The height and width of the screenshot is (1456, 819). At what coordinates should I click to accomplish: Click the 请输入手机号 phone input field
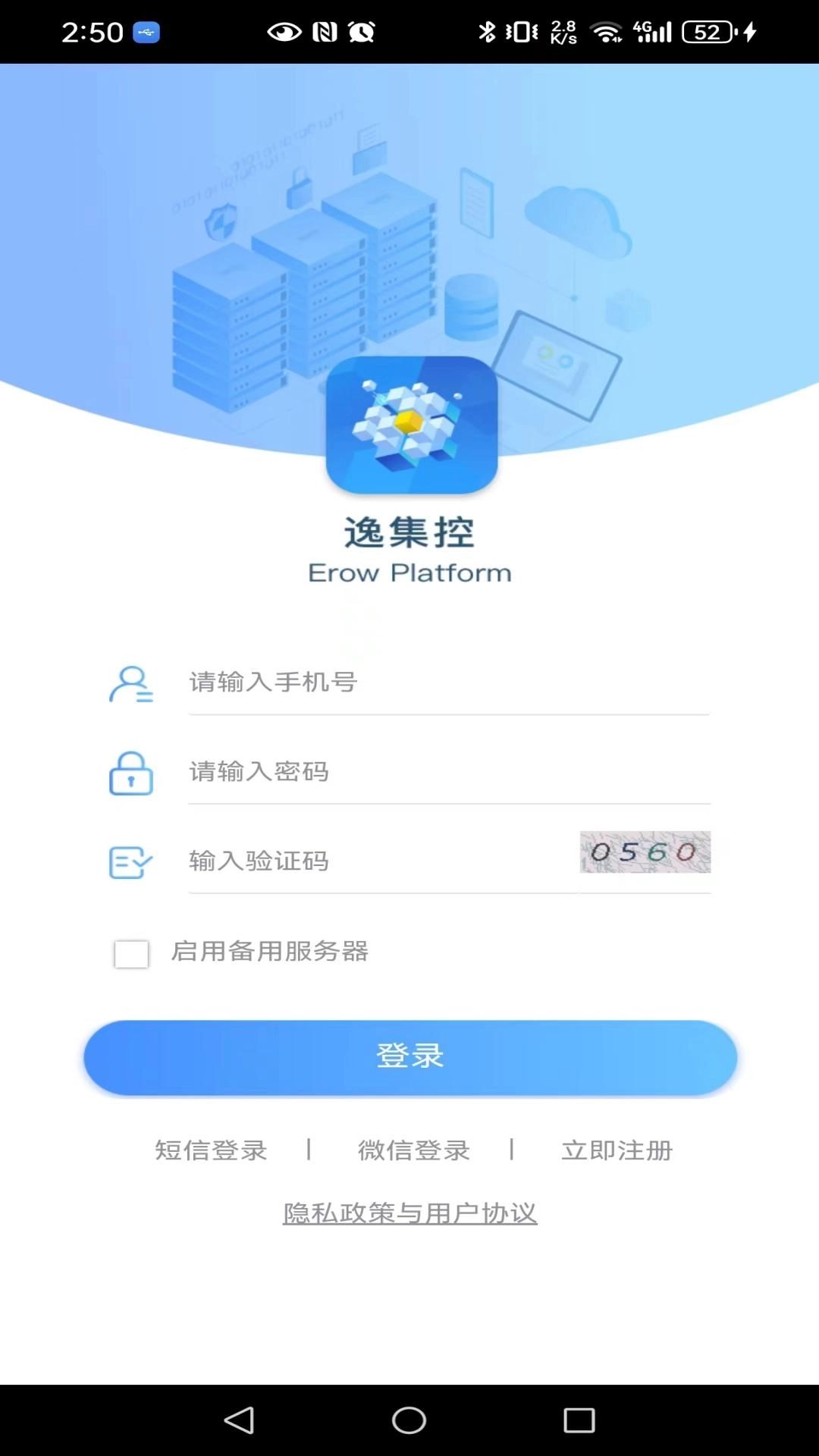(447, 682)
